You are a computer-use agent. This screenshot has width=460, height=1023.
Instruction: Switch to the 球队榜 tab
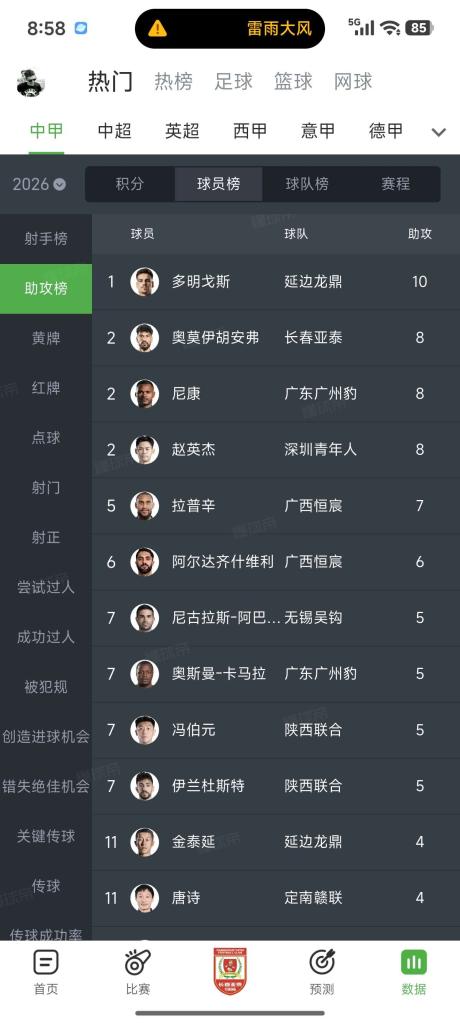[x=307, y=184]
